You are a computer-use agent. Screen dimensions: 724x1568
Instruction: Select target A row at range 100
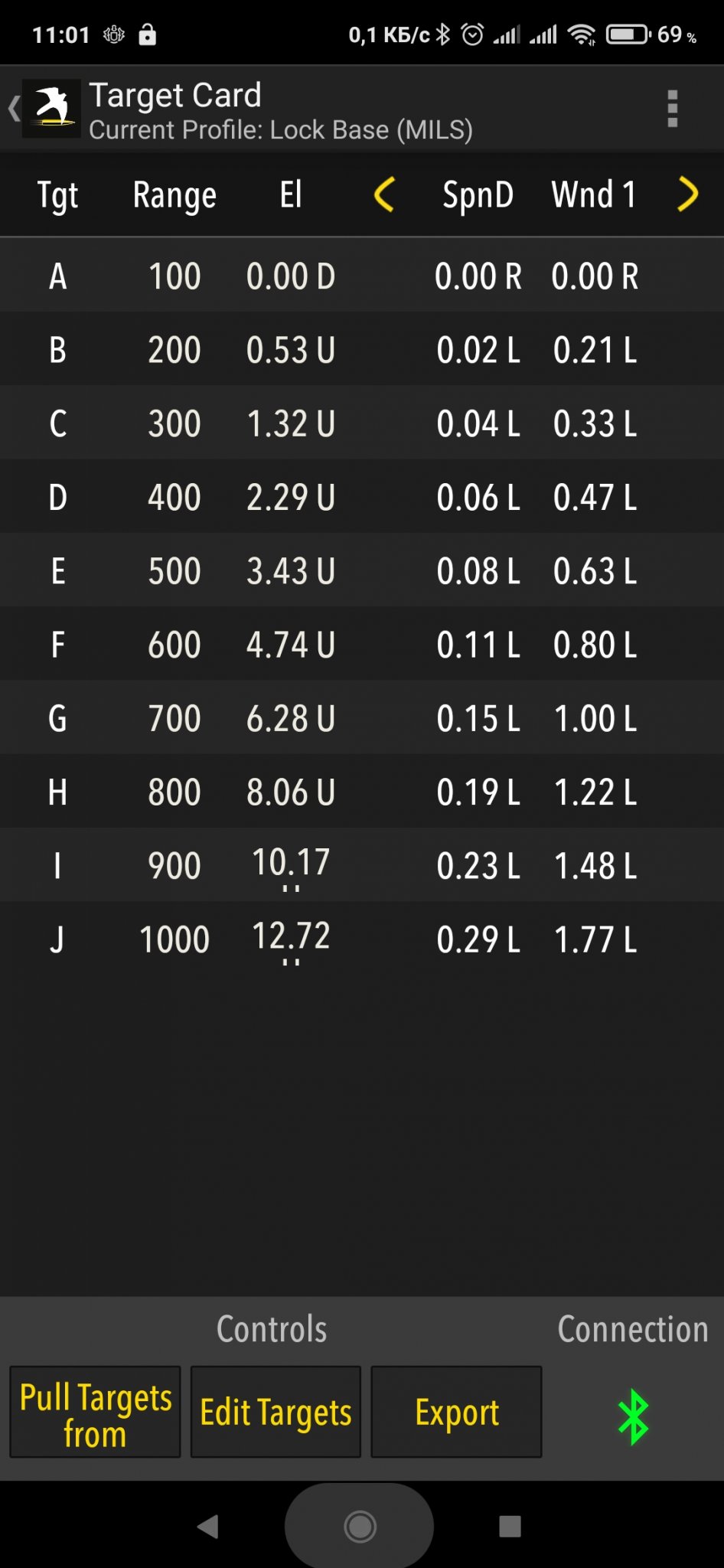point(361,276)
